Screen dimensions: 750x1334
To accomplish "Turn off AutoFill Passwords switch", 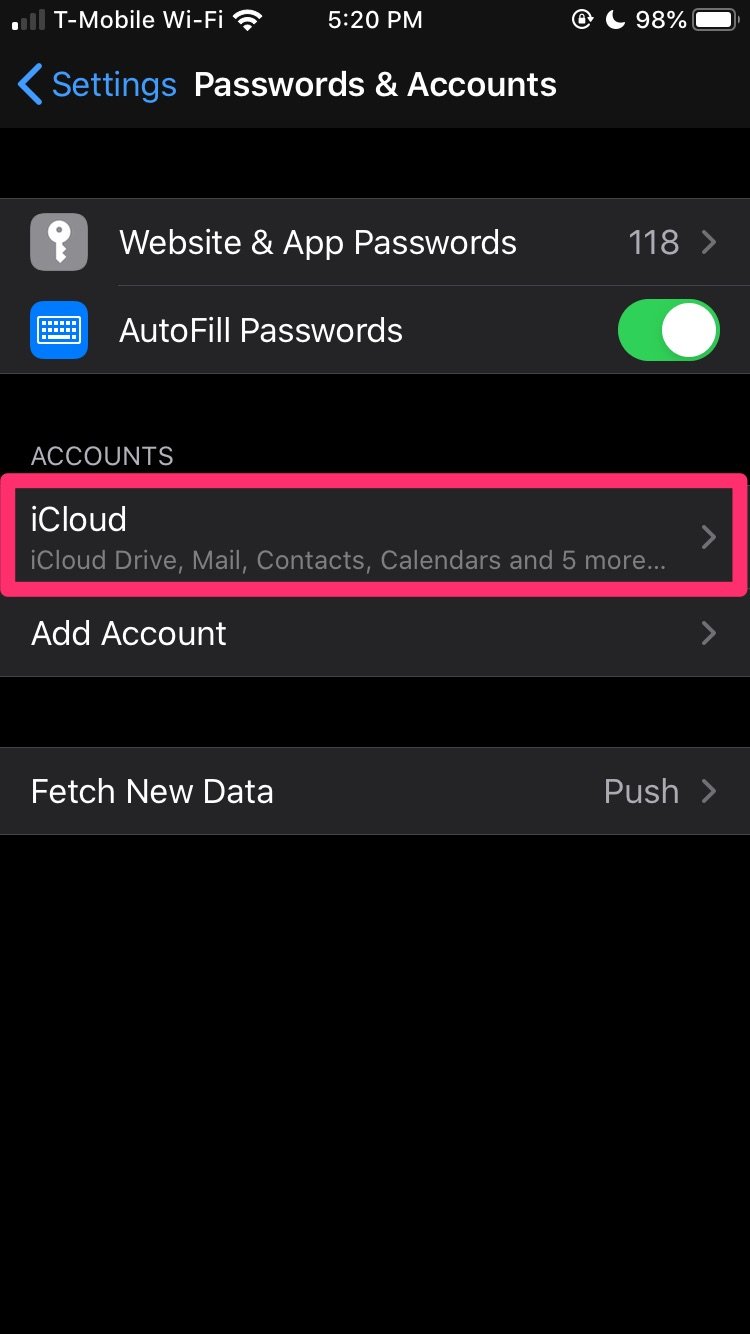I will click(668, 330).
